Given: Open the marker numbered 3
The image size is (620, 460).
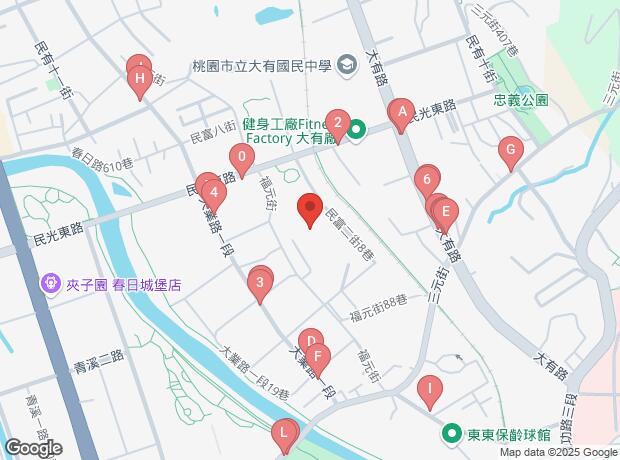Looking at the screenshot, I should 260,282.
